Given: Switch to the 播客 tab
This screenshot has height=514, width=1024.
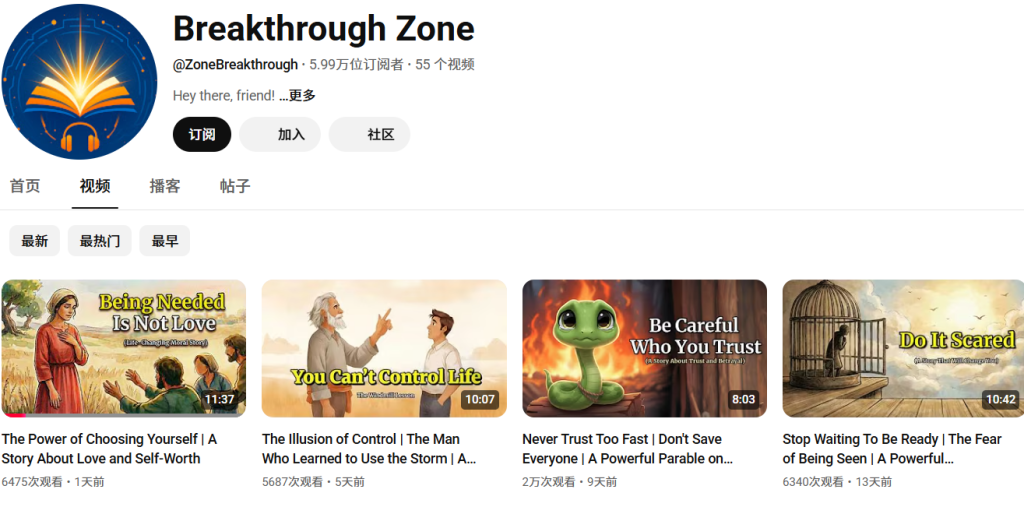Looking at the screenshot, I should (x=165, y=186).
